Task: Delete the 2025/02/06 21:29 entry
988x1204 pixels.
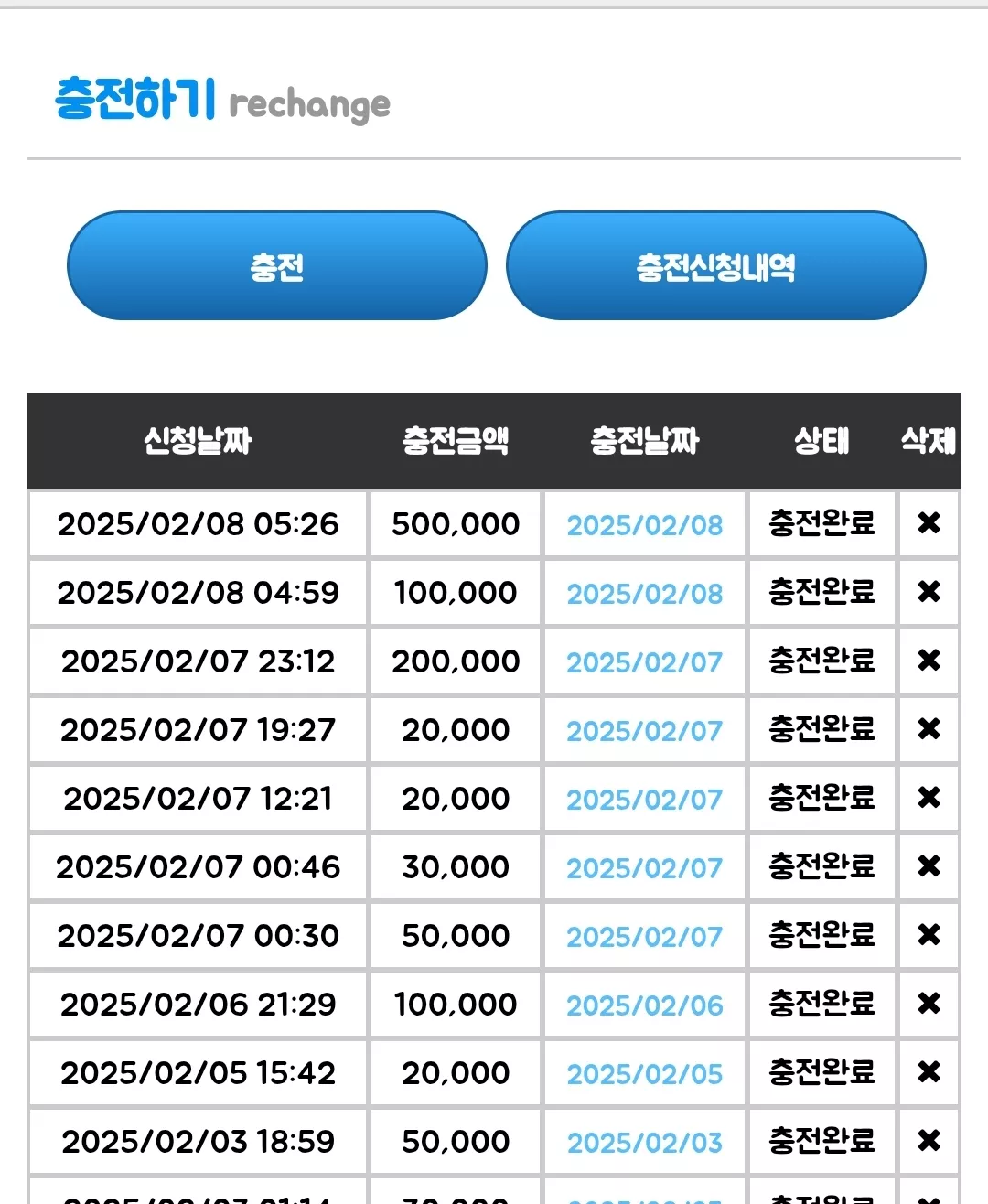Action: [x=929, y=1004]
